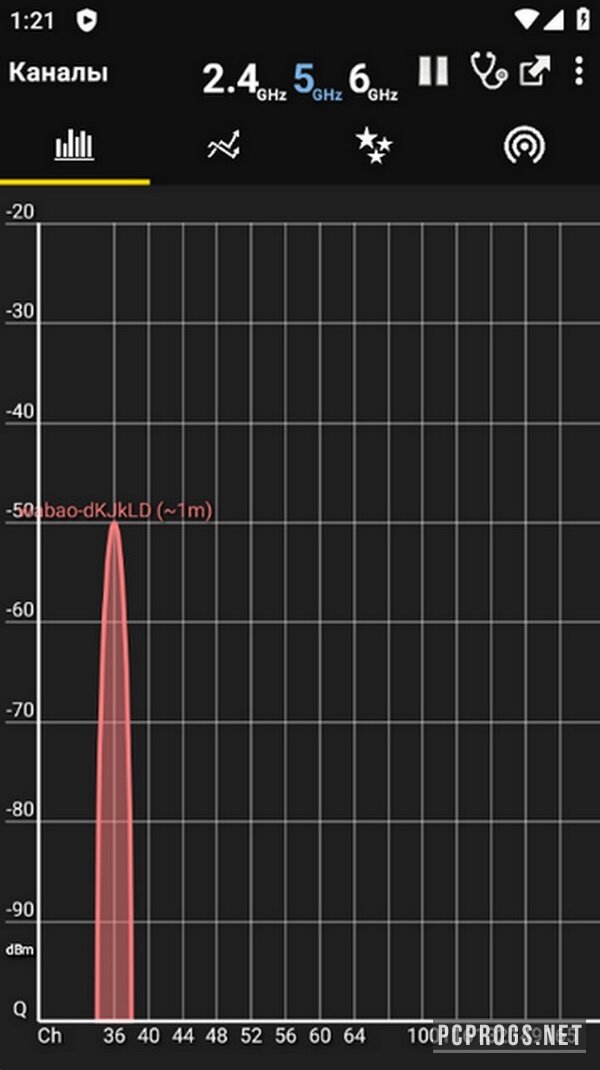The height and width of the screenshot is (1070, 600).
Task: Open the overflow menu
Action: 579,71
